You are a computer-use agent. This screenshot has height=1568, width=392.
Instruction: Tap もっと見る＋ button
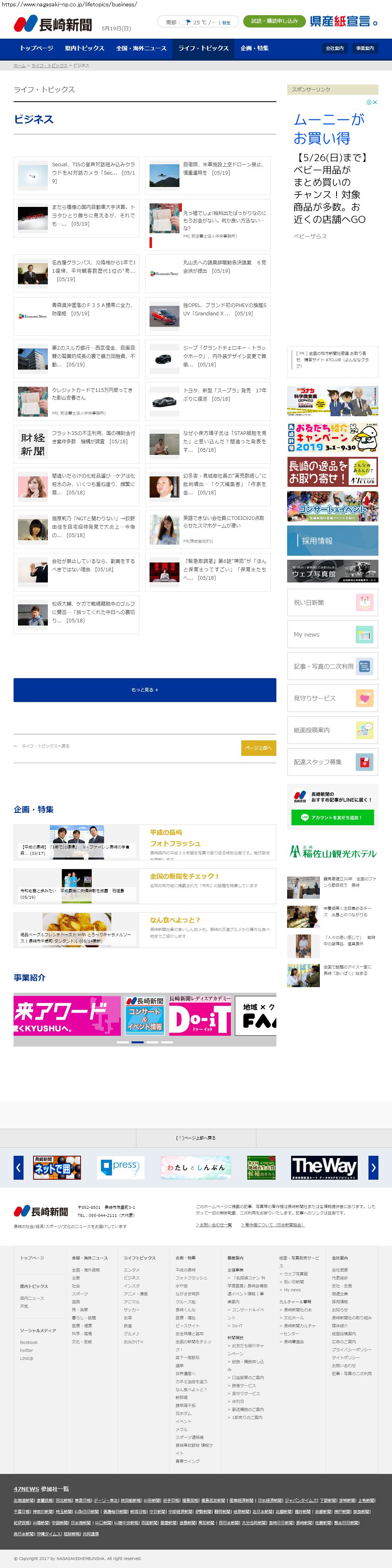(145, 690)
